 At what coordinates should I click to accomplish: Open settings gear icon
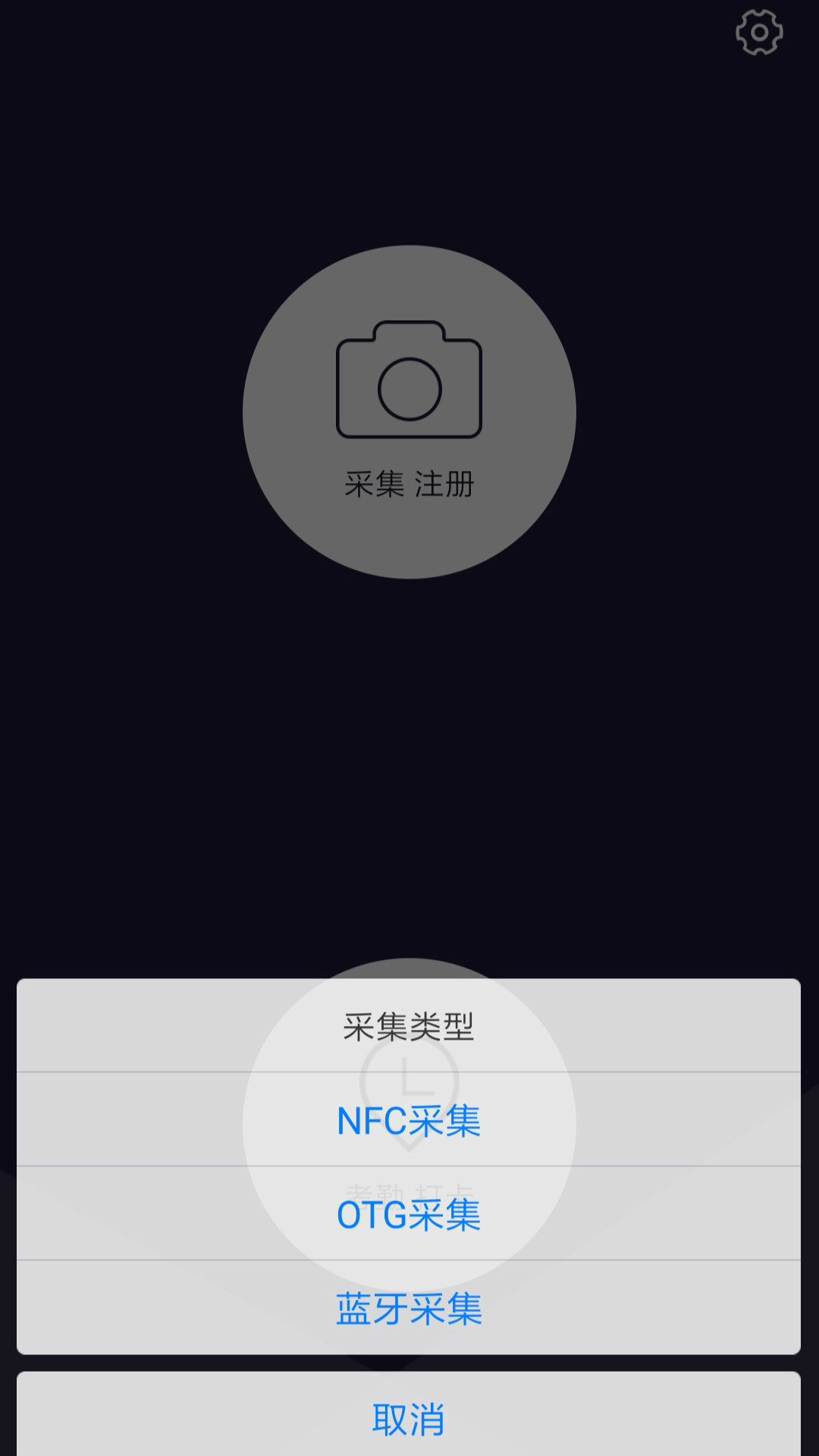[758, 33]
